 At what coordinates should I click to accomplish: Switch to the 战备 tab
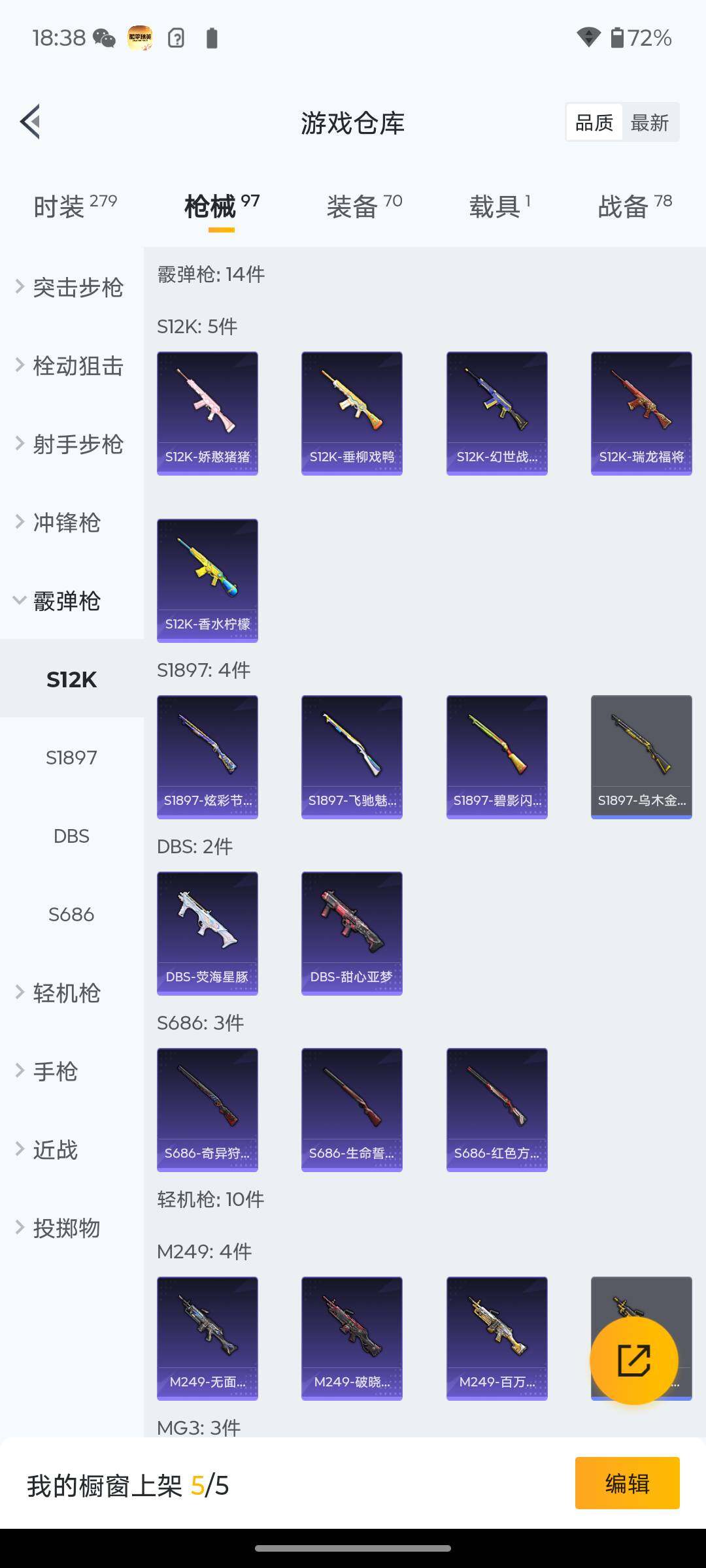tap(635, 206)
